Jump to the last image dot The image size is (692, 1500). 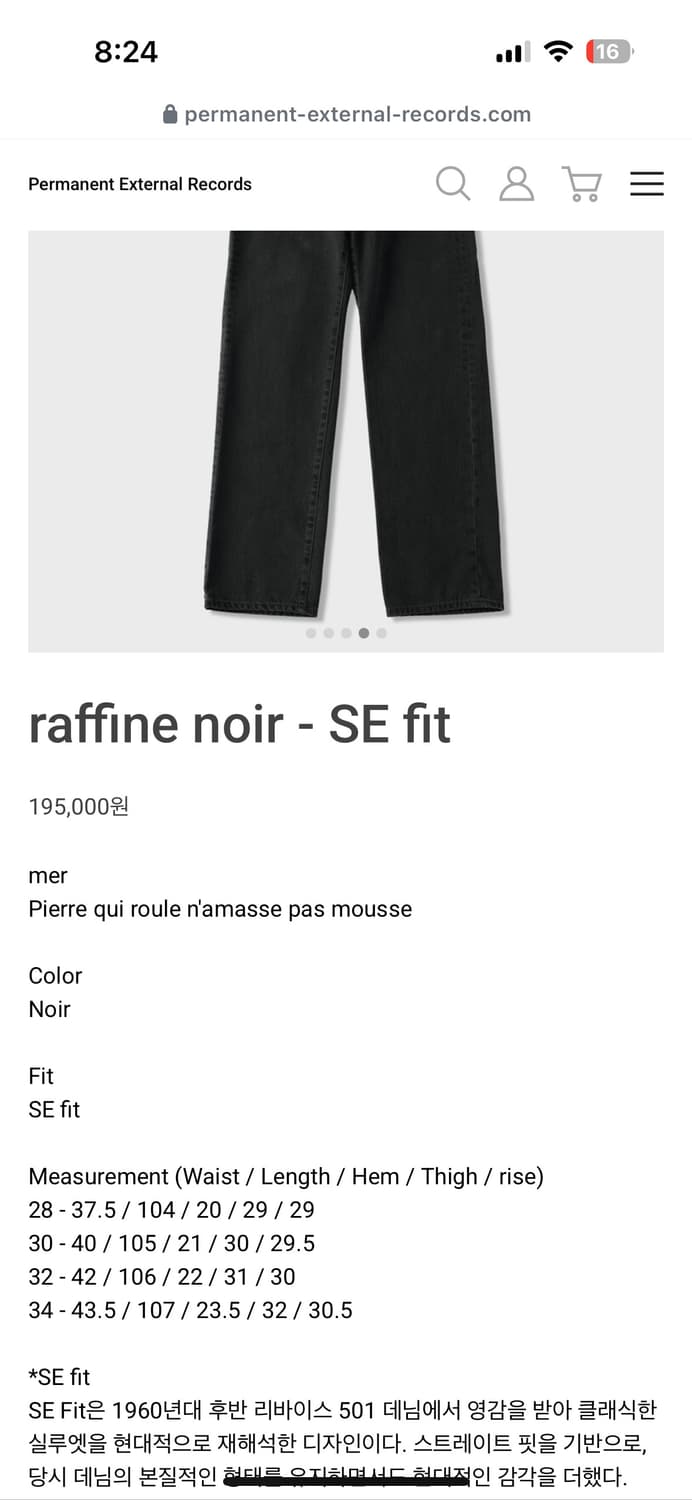382,633
